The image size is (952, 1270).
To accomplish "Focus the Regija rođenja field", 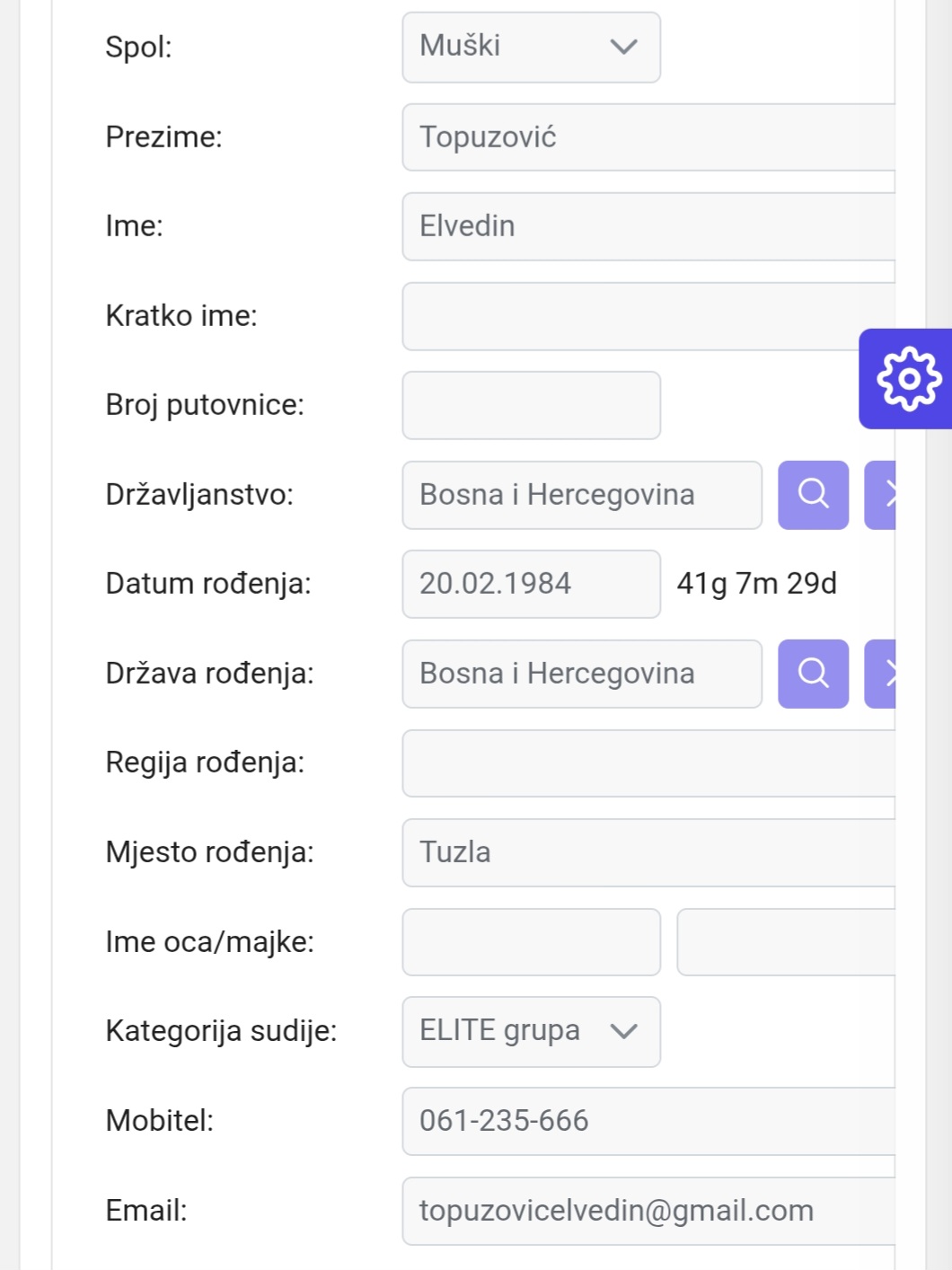I will [648, 763].
